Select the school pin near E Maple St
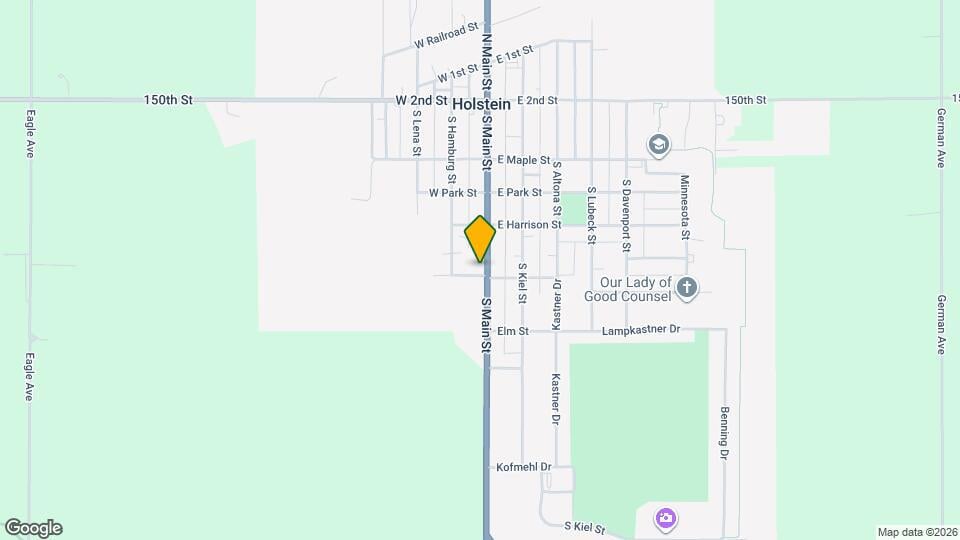 (x=658, y=146)
